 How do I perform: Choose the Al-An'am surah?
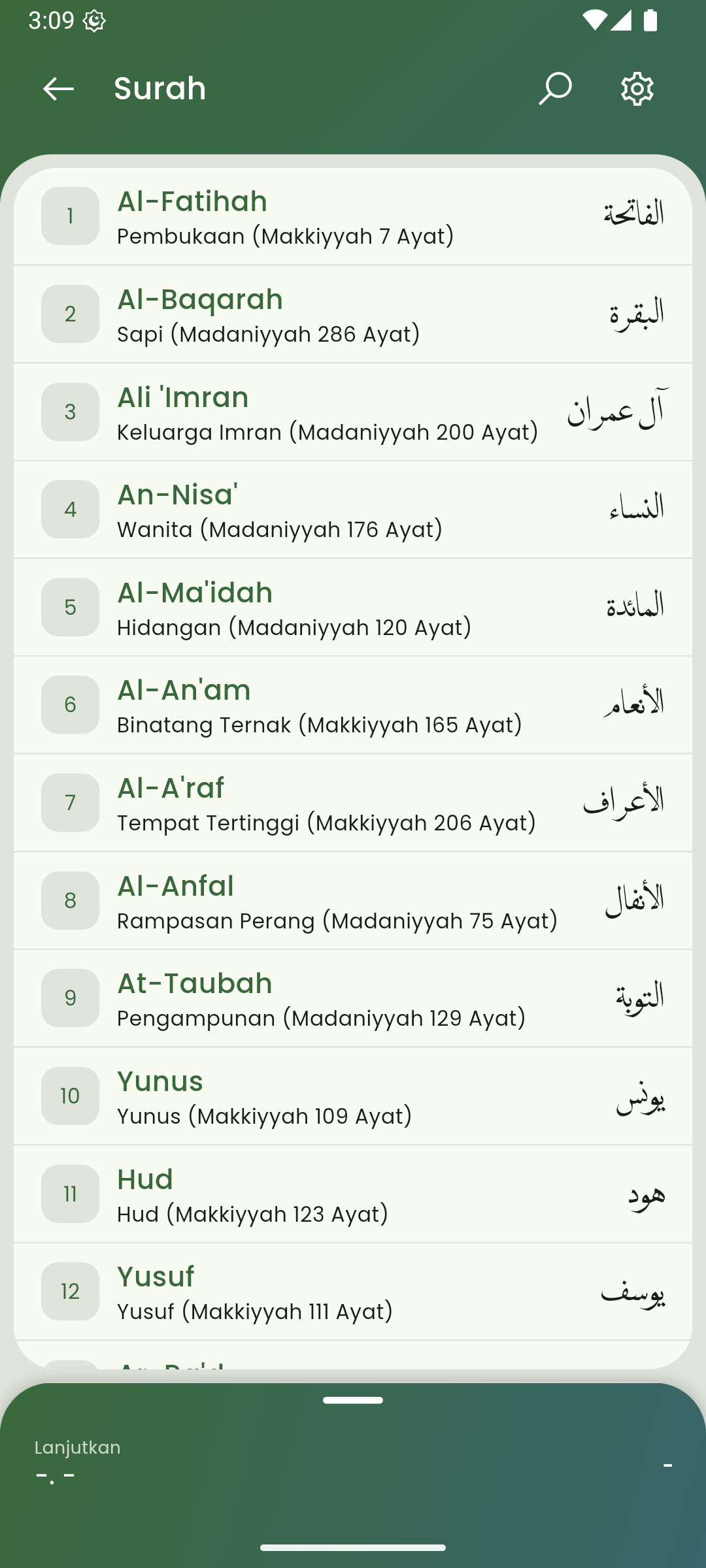coord(353,705)
